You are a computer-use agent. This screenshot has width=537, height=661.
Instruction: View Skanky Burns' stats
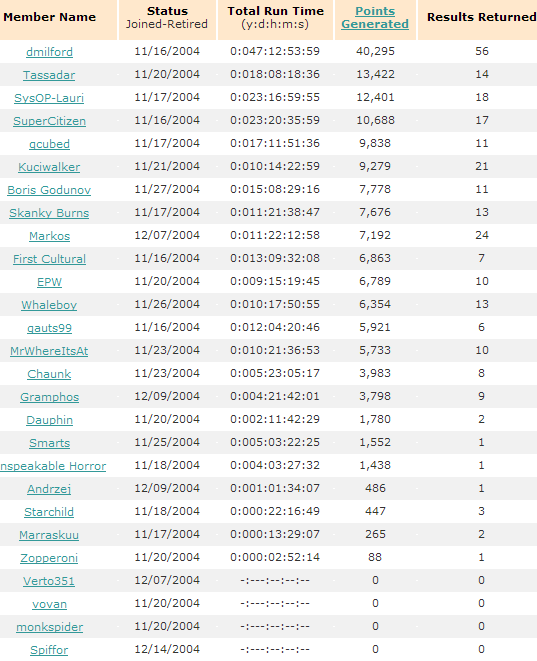click(49, 213)
